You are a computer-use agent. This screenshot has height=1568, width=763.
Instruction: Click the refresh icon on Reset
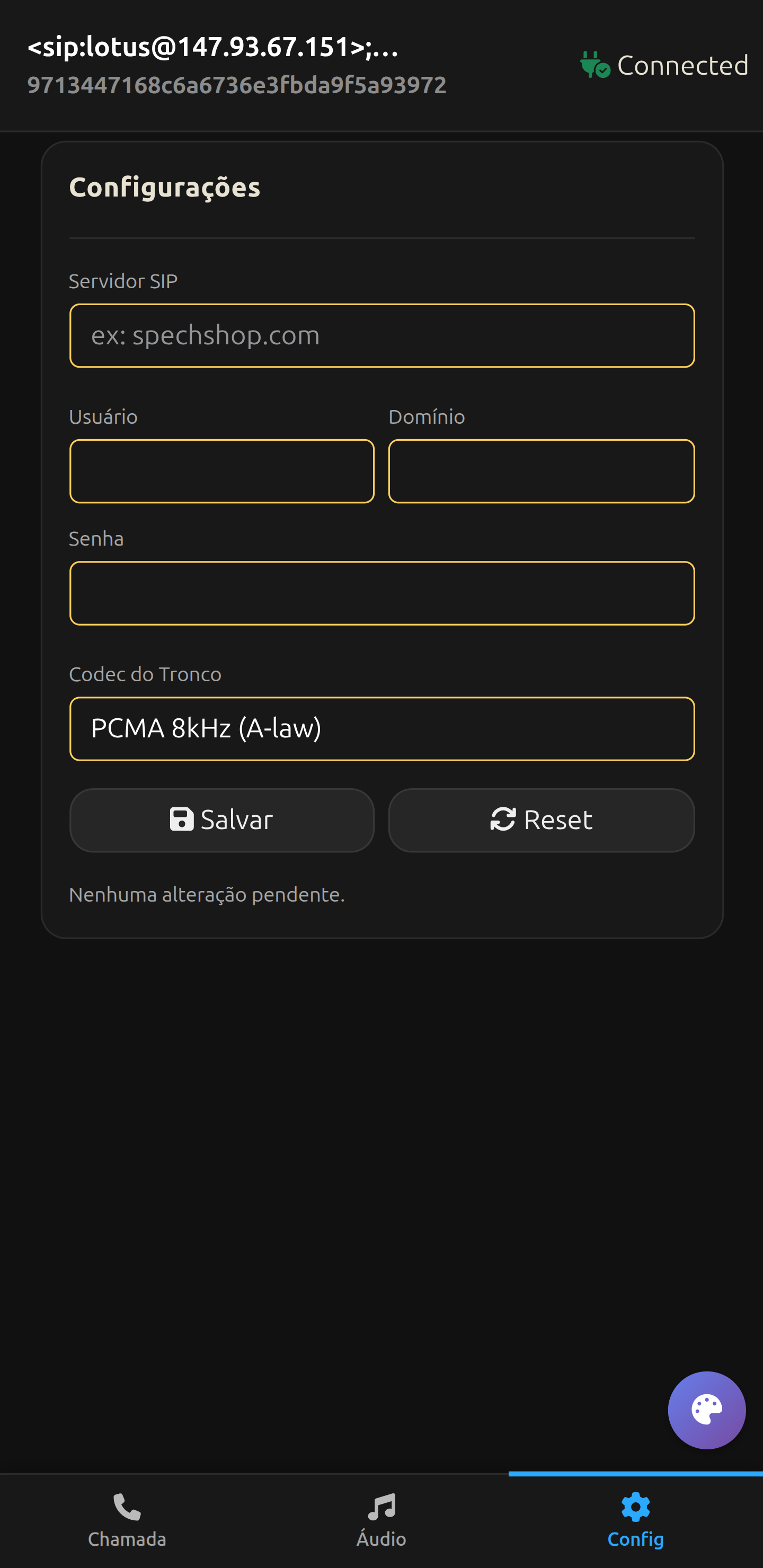(502, 819)
